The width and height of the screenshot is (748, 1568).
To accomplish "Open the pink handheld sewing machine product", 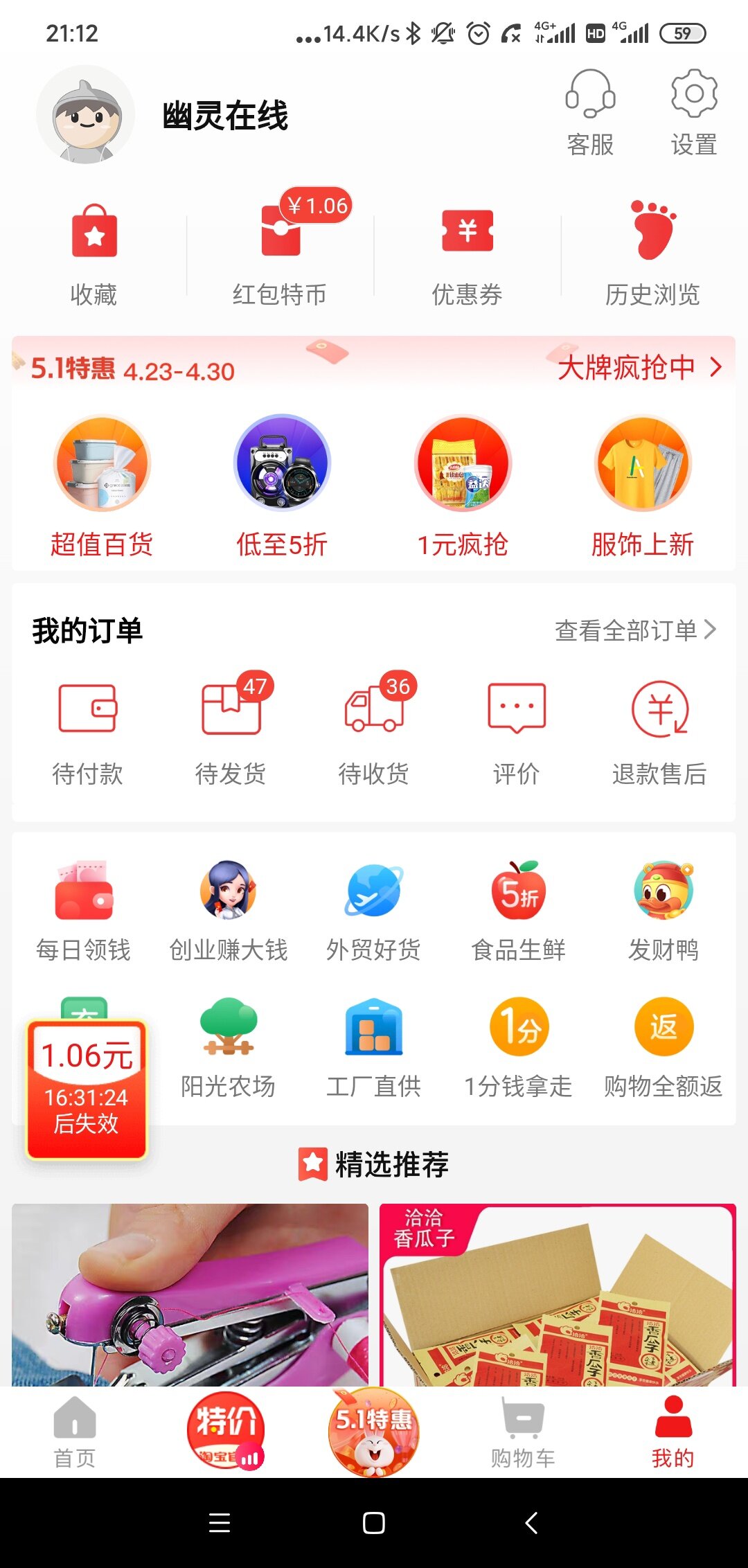I will (190, 1294).
